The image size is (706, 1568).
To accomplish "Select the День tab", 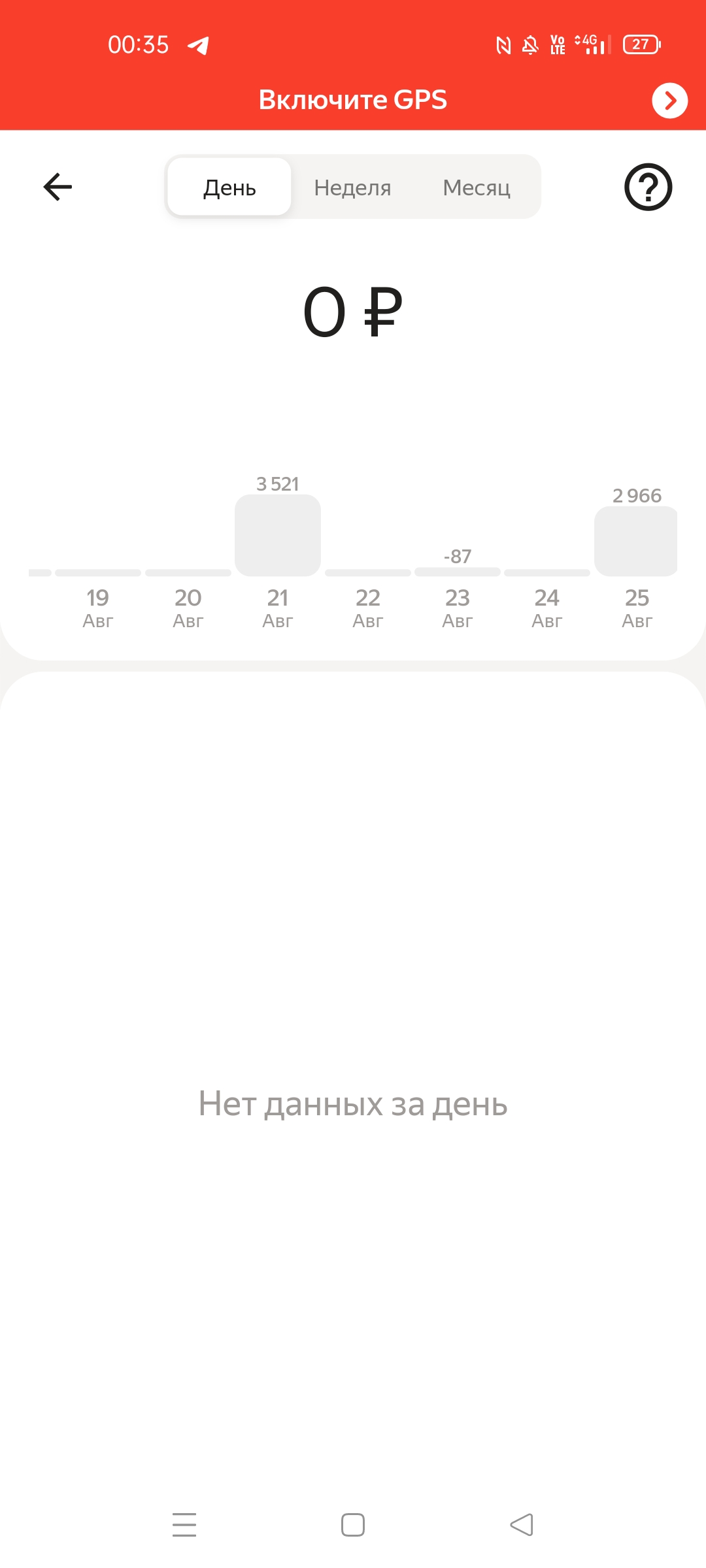I will click(229, 188).
